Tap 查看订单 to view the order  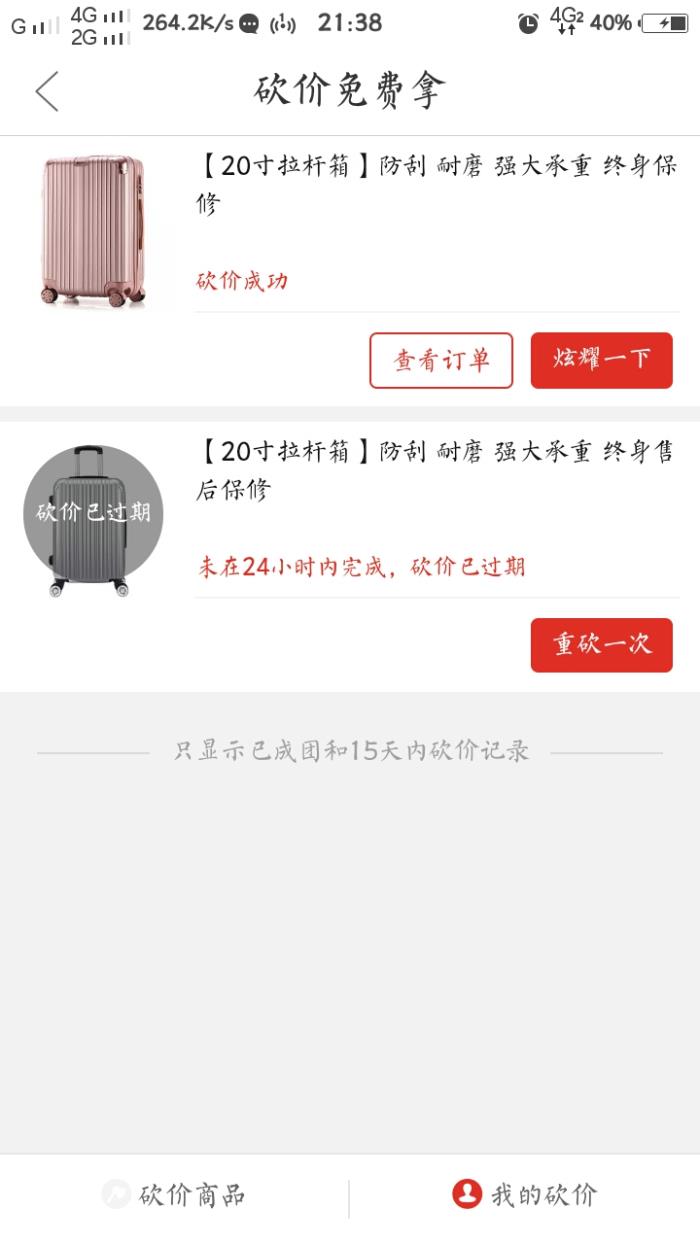[441, 360]
